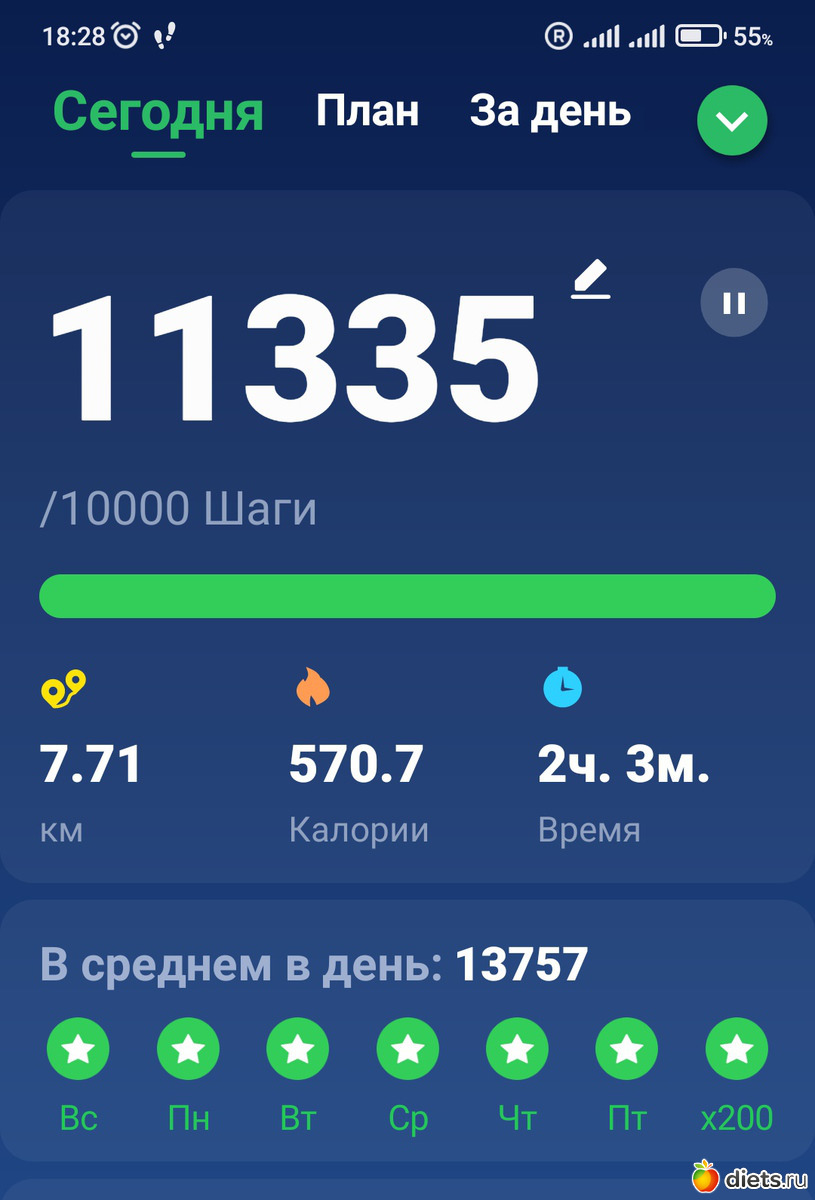The height and width of the screenshot is (1200, 815).
Task: Select the Сегодня tab
Action: point(158,112)
